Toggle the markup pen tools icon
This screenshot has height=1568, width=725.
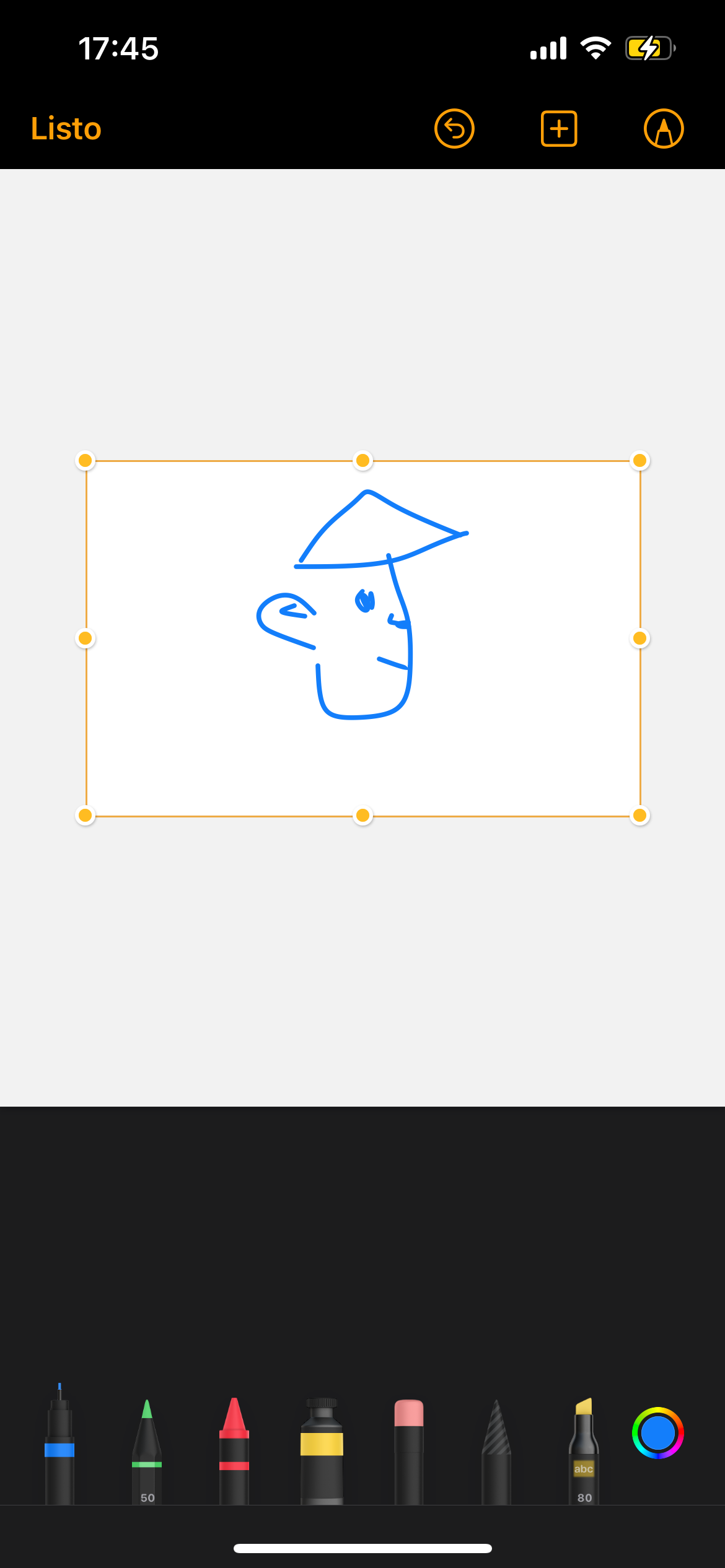click(664, 129)
